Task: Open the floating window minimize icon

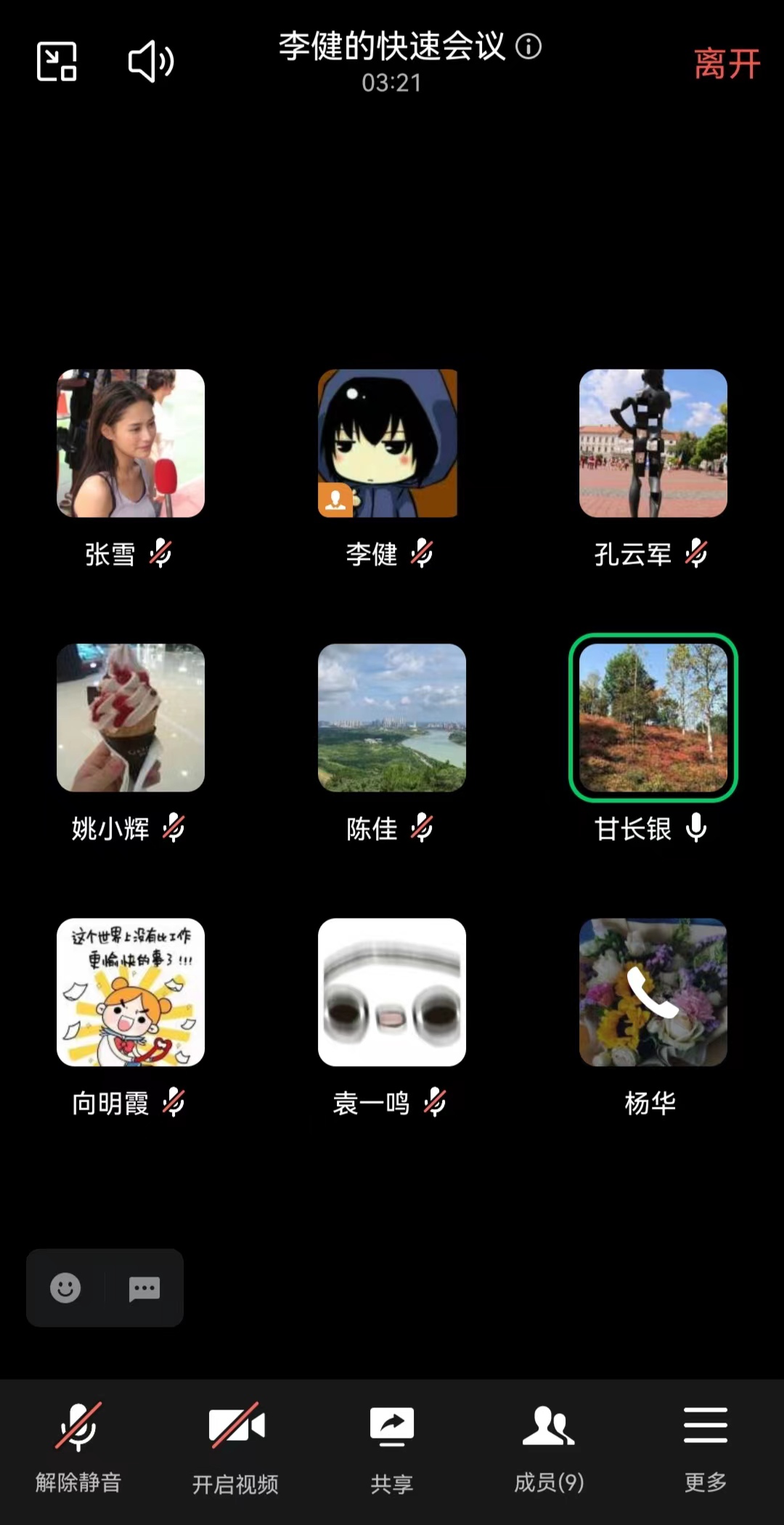Action: pos(55,62)
